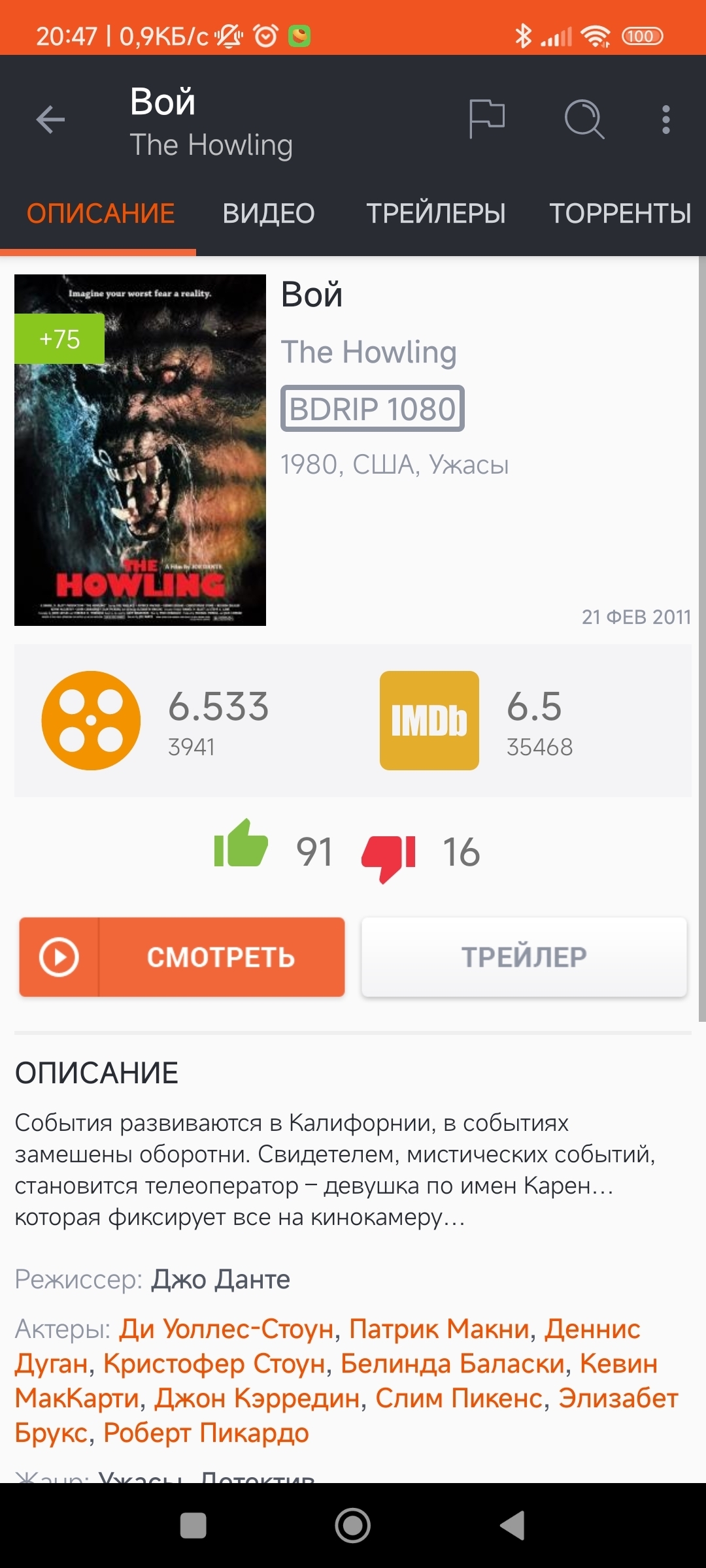Image resolution: width=706 pixels, height=1568 pixels.
Task: Open the search magnifier icon
Action: (584, 120)
